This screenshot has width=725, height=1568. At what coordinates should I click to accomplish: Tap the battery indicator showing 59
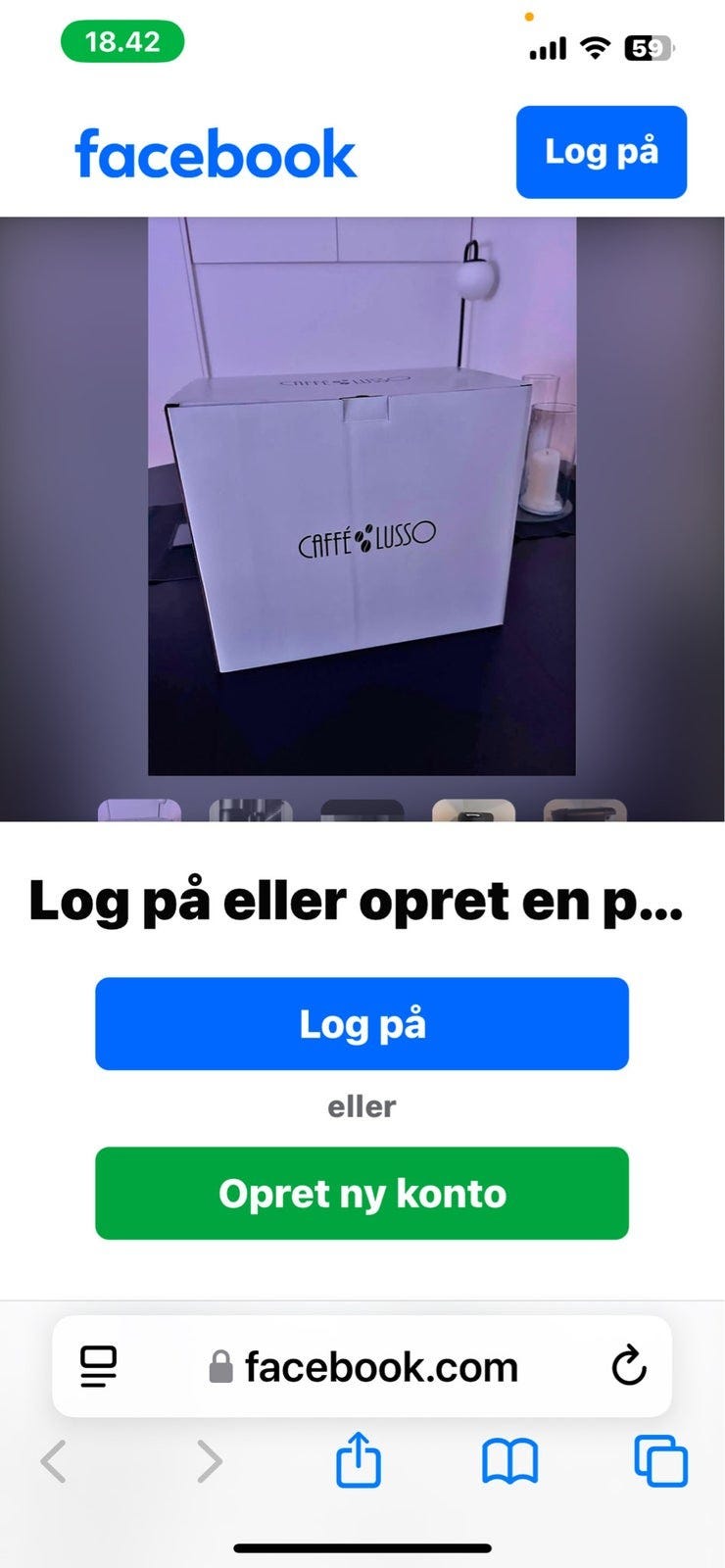[x=648, y=47]
